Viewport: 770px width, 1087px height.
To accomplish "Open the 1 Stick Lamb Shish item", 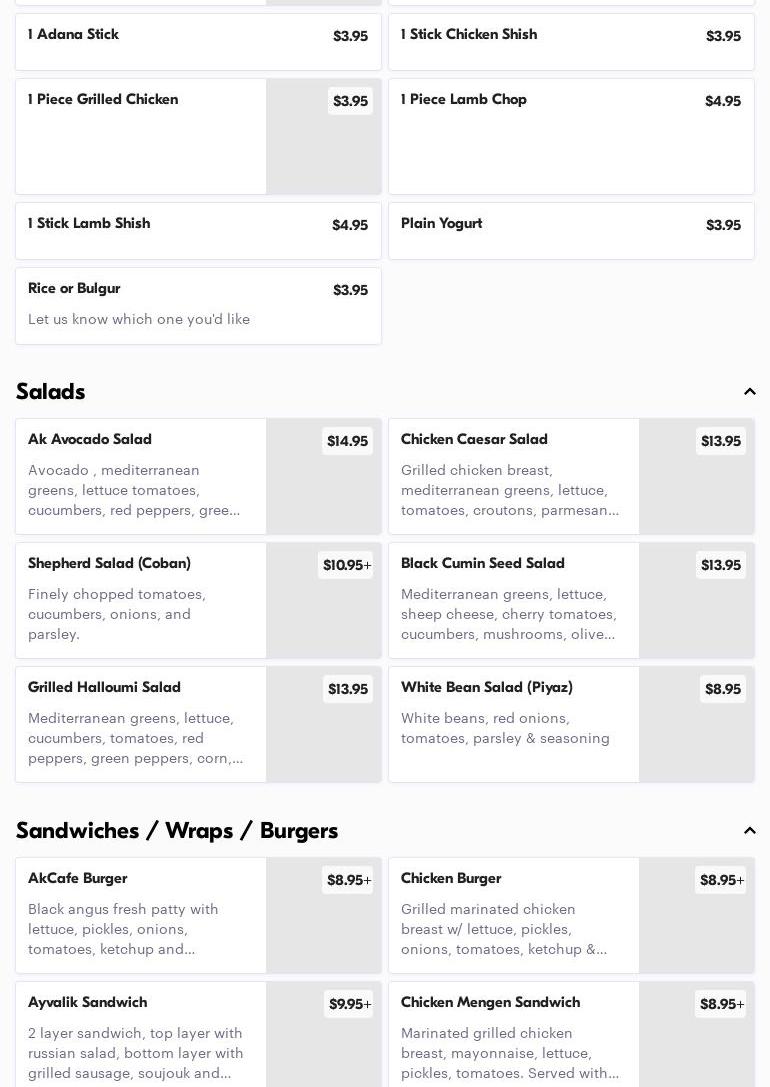I will [x=198, y=230].
